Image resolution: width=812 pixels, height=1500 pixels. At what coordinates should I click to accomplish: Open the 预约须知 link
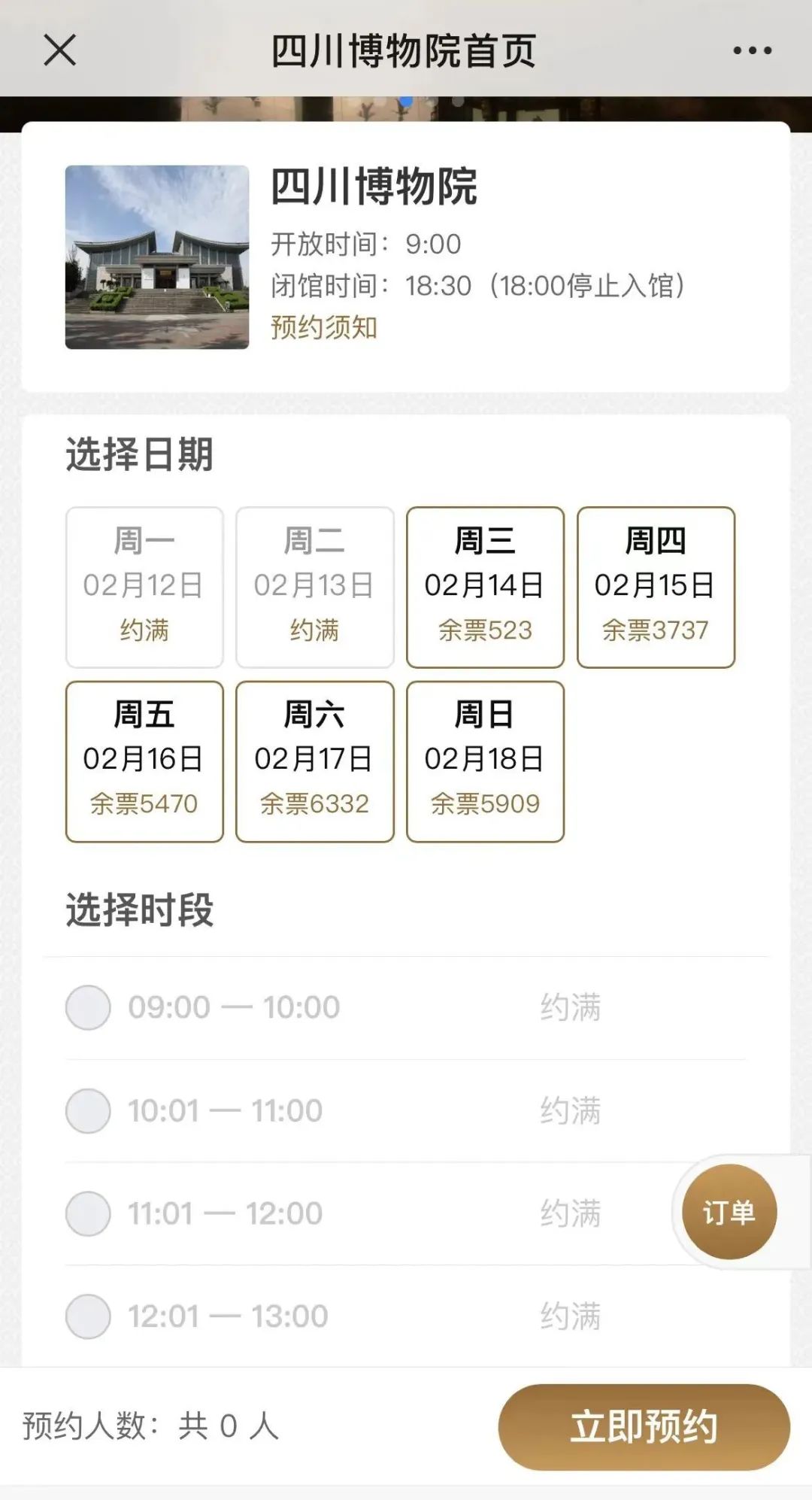[324, 327]
